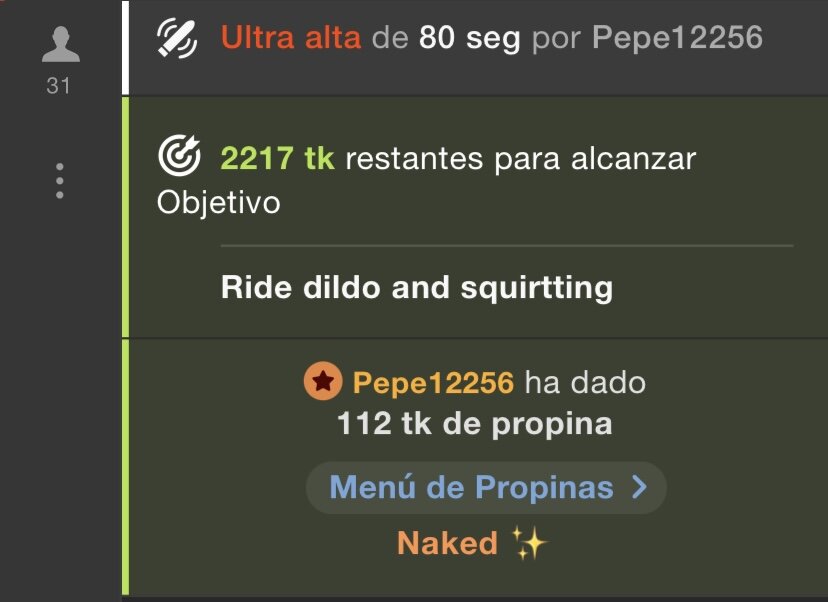
Task: Open Pepe12256's profile from tip message
Action: click(x=433, y=382)
